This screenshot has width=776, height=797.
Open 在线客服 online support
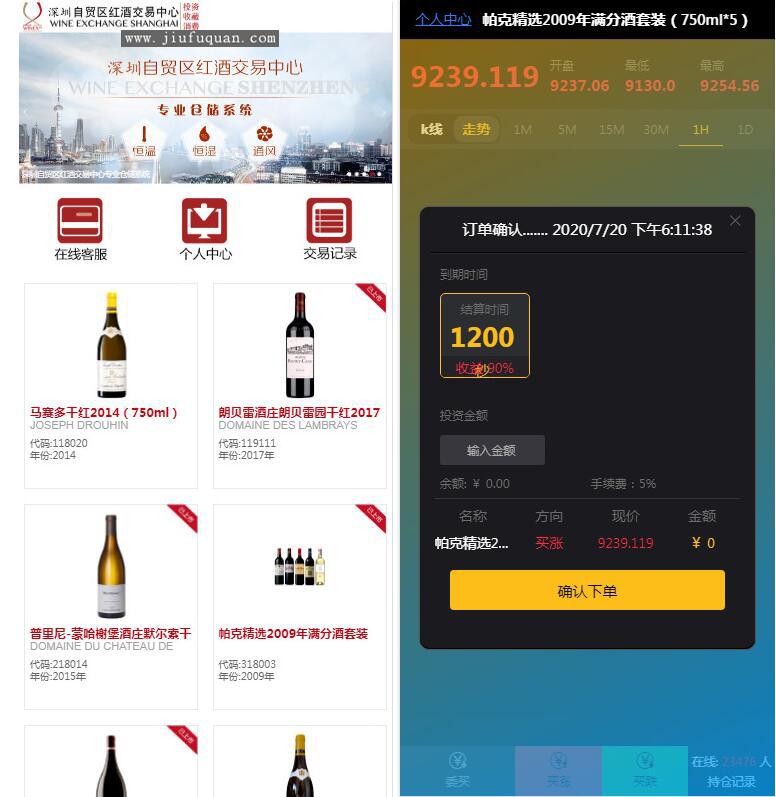point(80,229)
